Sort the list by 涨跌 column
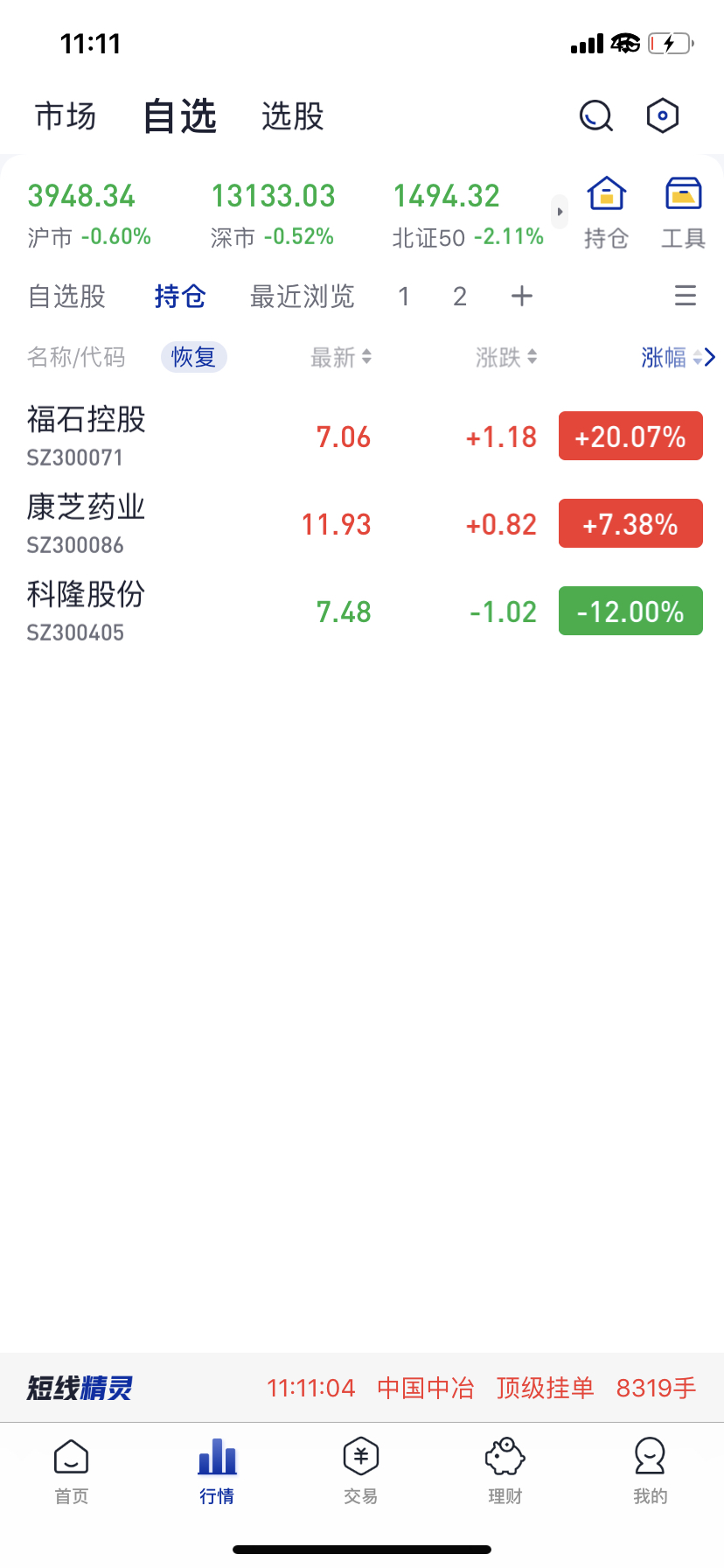This screenshot has height=1568, width=724. click(x=506, y=357)
